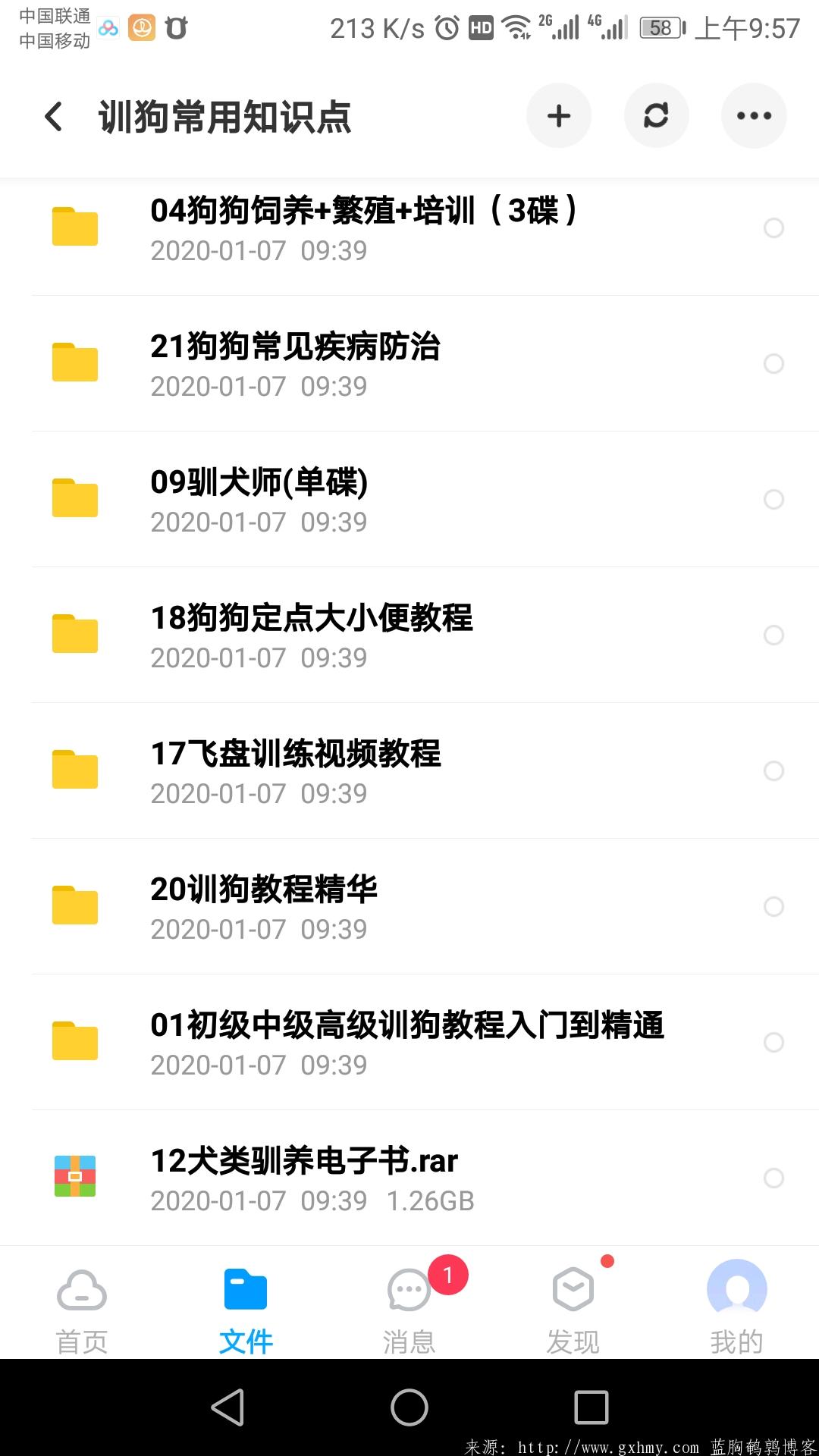Open folder 09驯犬师(单碟)
The image size is (819, 1456).
coord(259,499)
